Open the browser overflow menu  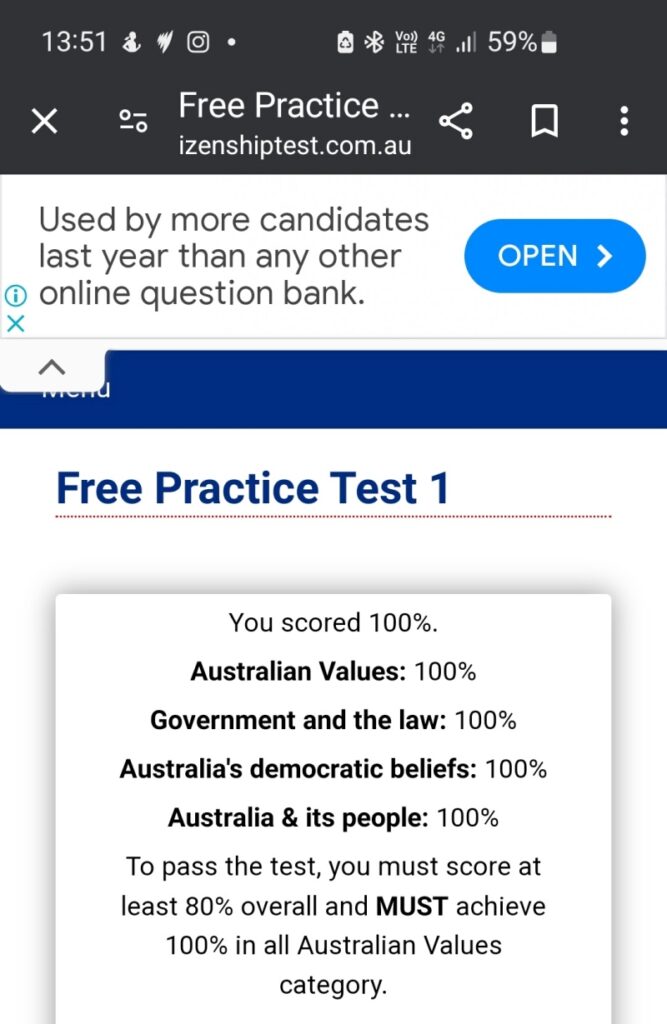(x=624, y=122)
